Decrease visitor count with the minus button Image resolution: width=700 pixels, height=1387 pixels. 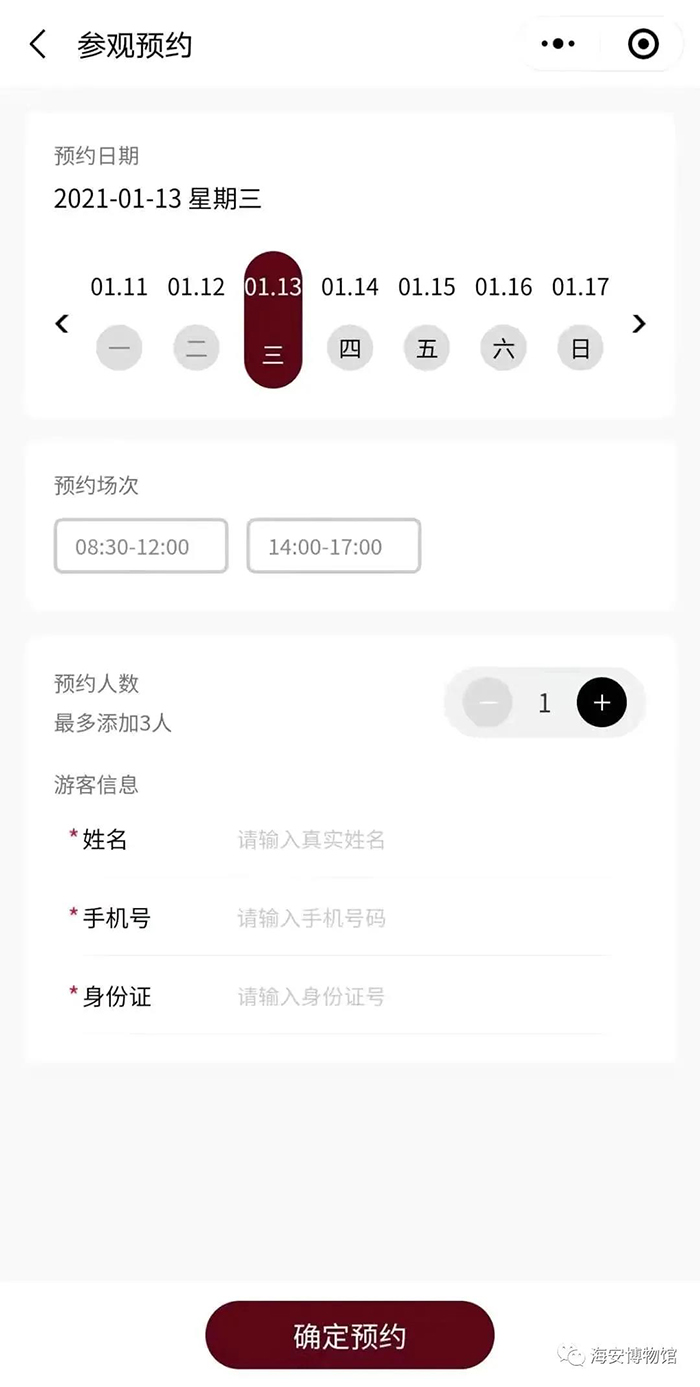(488, 703)
